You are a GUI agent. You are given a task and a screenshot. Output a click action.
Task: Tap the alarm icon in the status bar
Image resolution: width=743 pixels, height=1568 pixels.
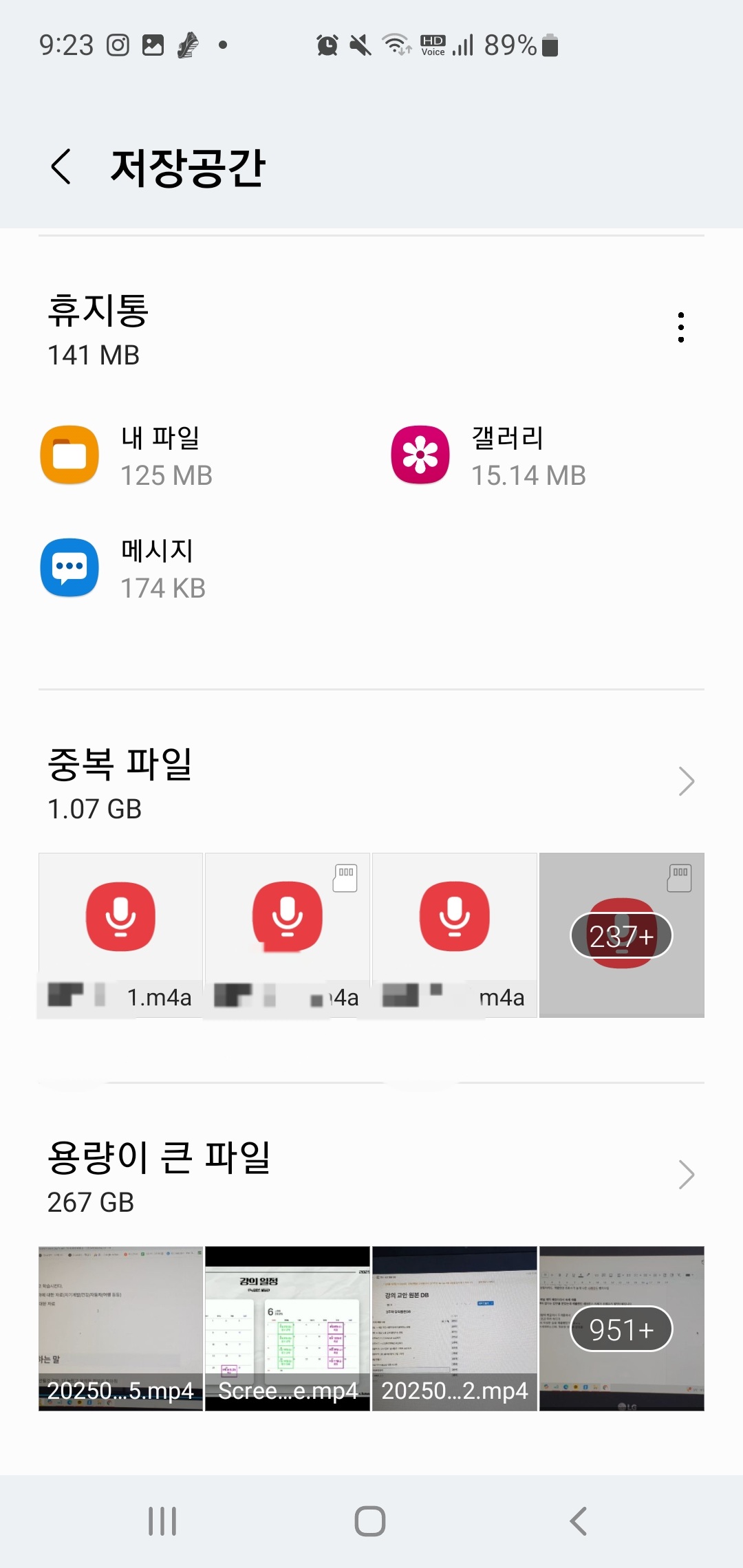tap(327, 45)
